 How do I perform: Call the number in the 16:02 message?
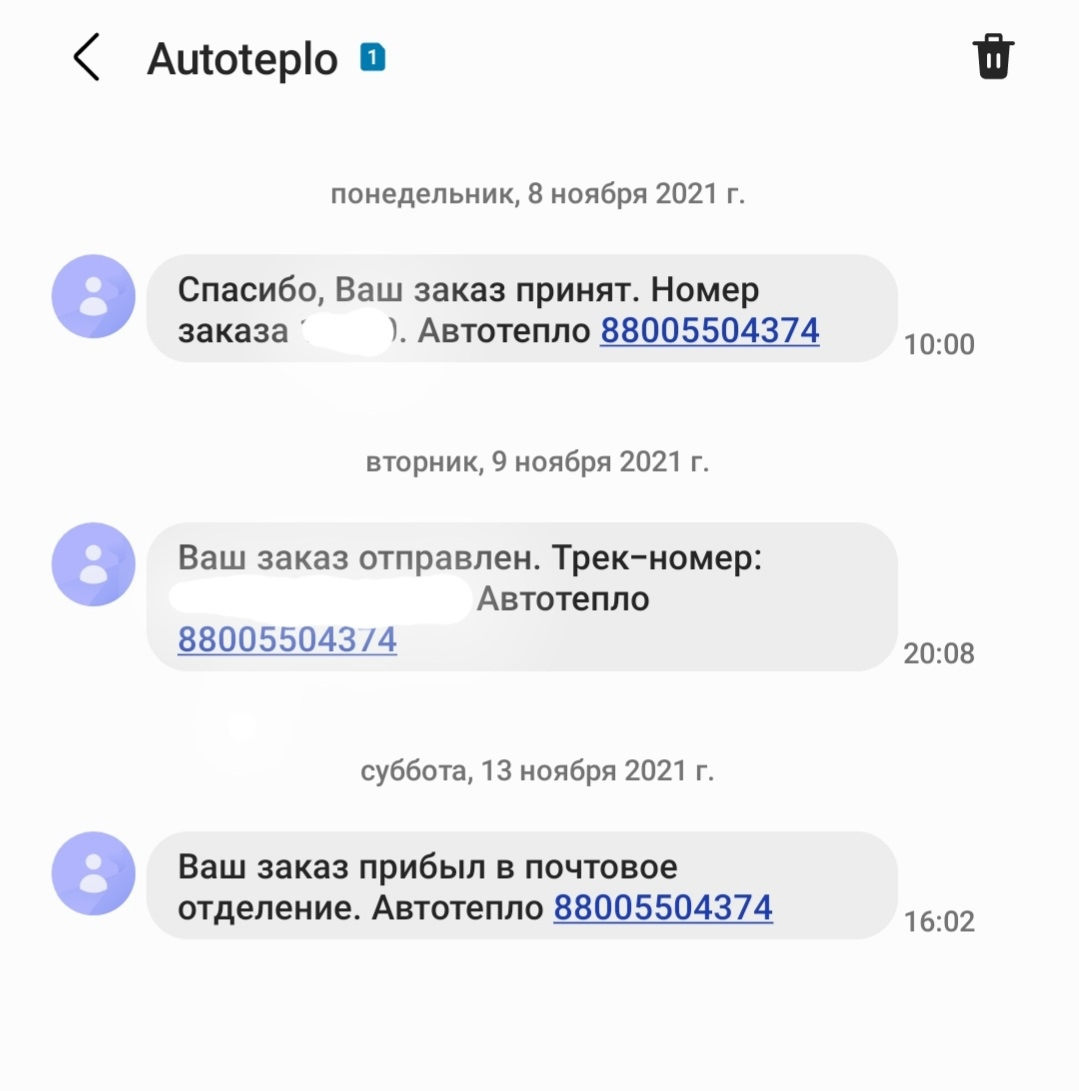(x=662, y=908)
